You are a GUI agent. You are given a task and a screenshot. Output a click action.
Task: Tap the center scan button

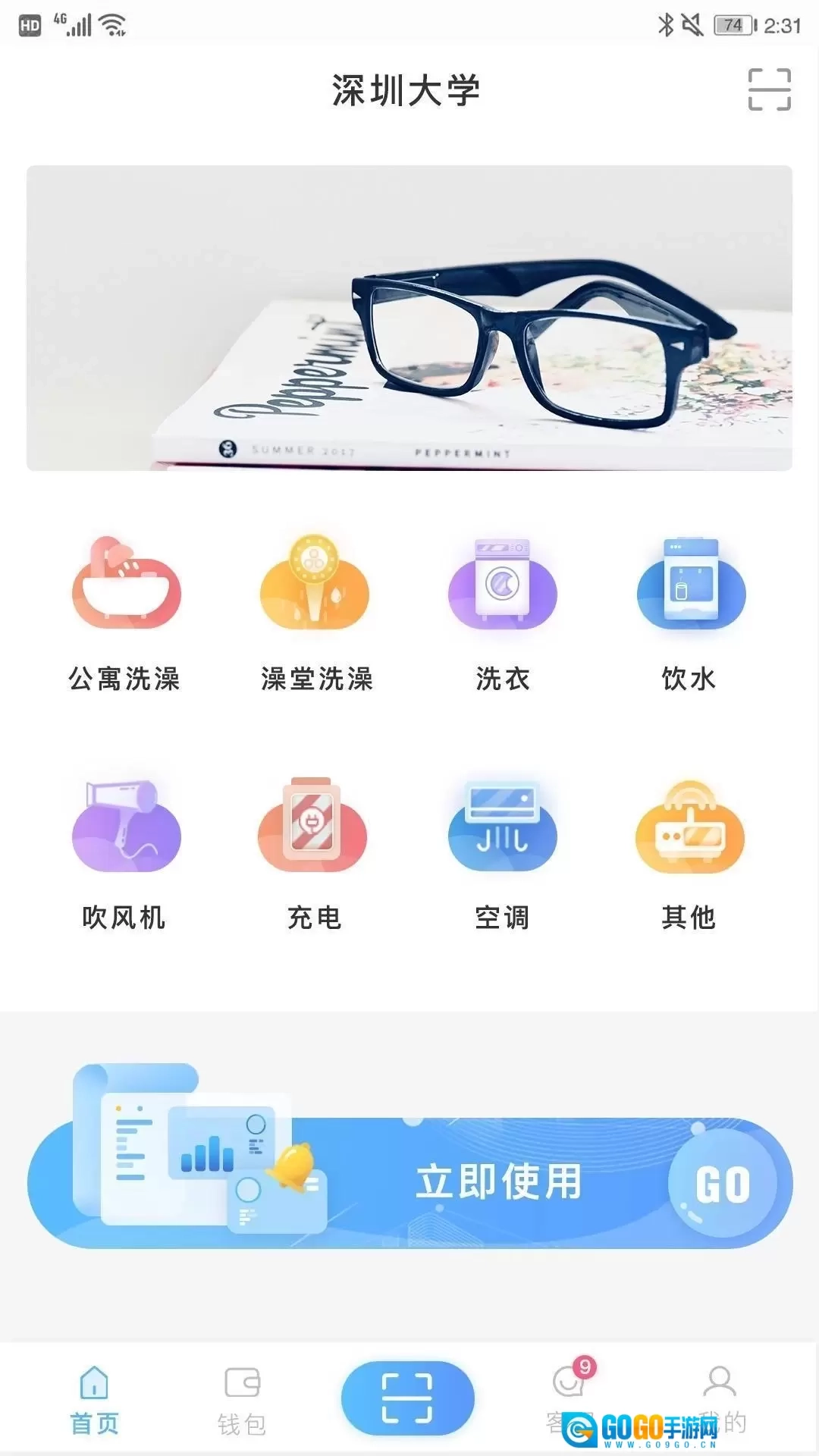(x=408, y=1397)
